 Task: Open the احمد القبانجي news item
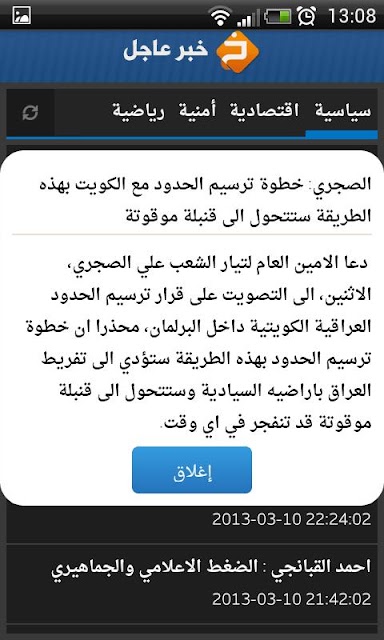coord(192,583)
